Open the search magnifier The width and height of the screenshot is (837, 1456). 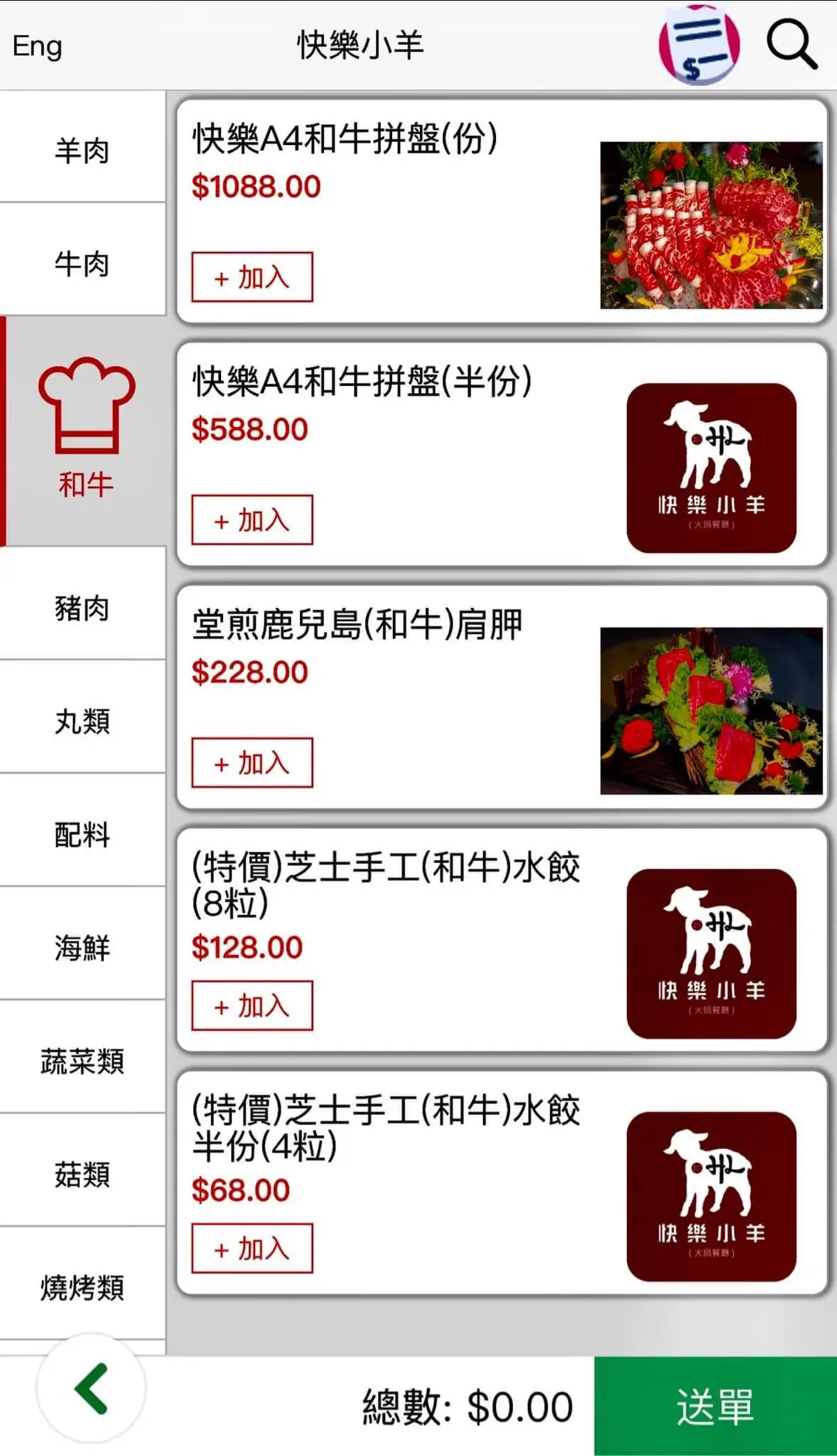coord(791,44)
